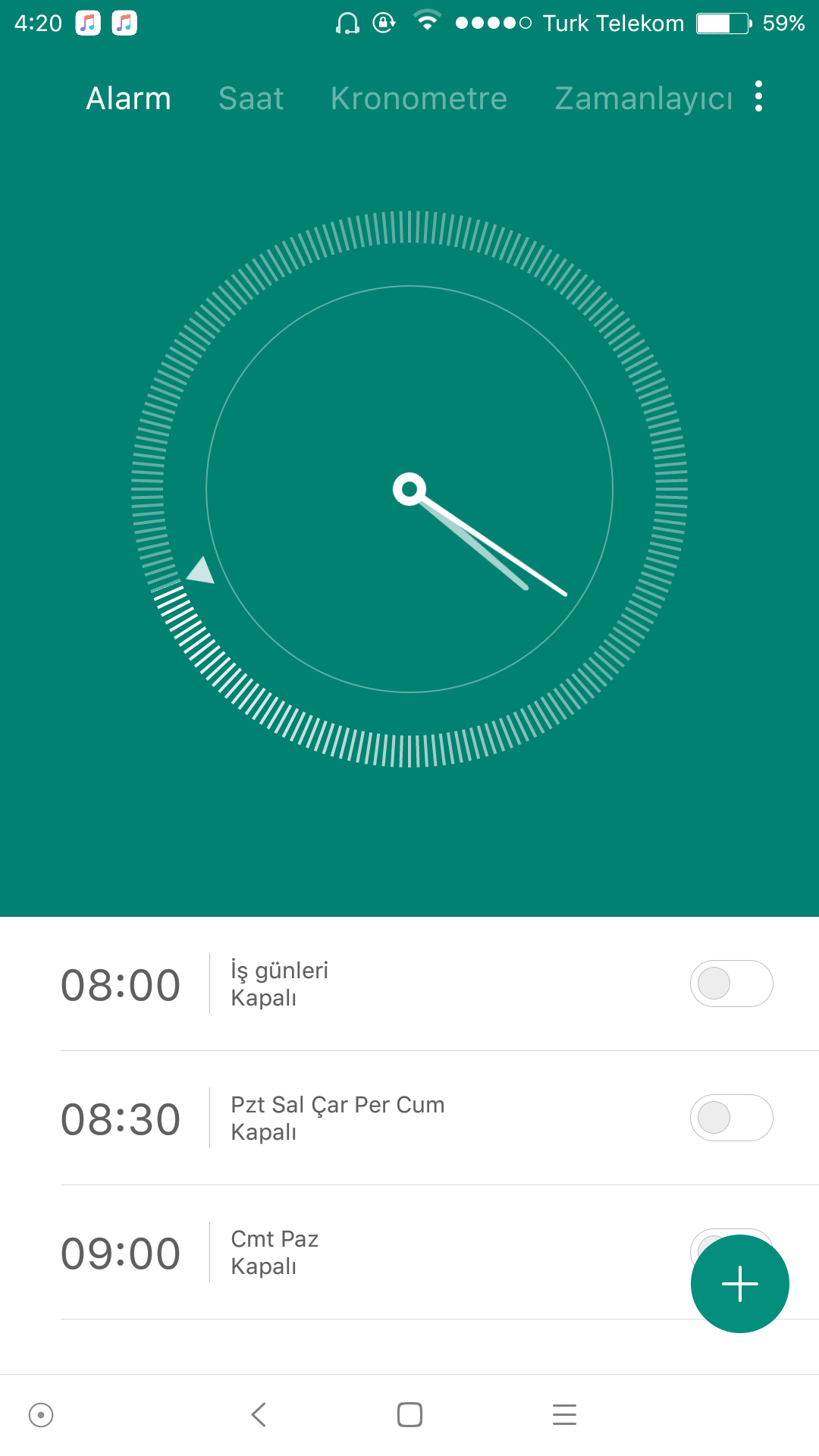Select the Alarm tab
The image size is (819, 1456).
click(x=129, y=99)
